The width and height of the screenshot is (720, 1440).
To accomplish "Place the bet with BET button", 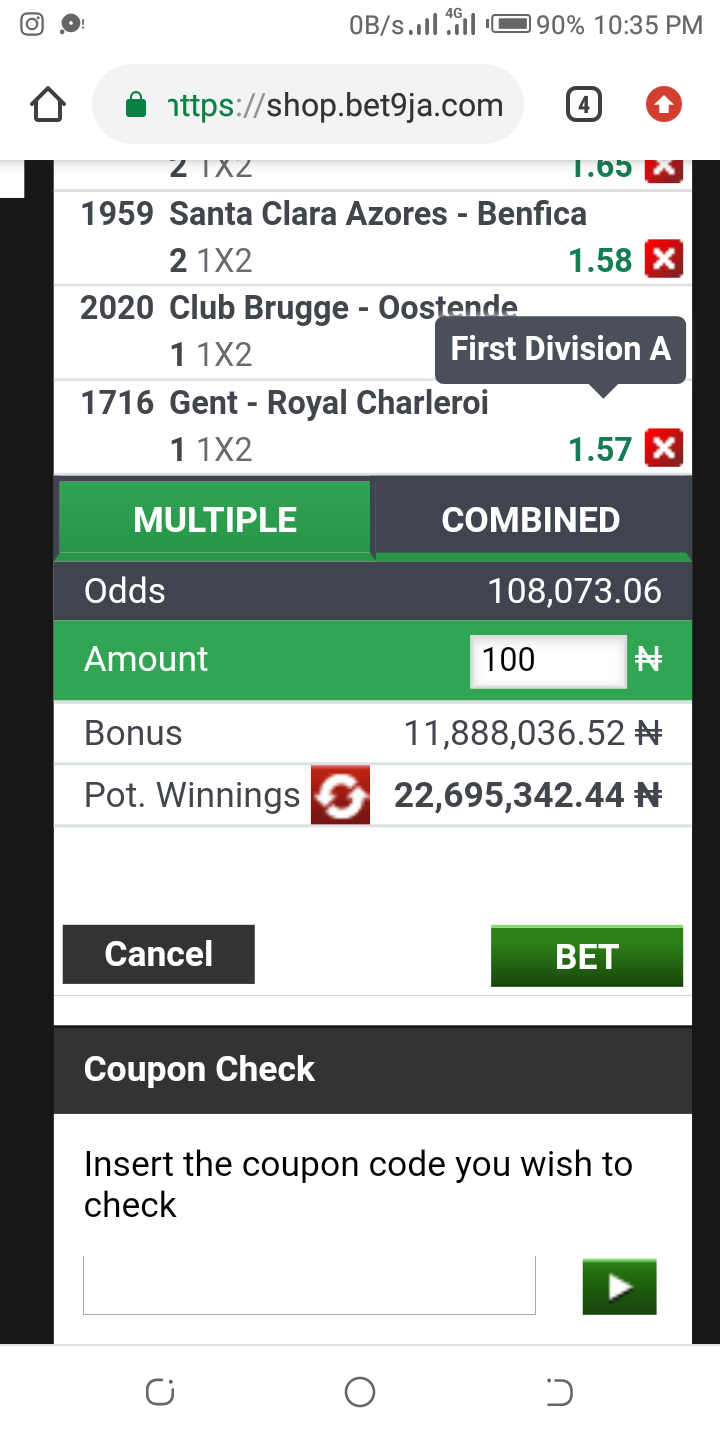I will point(586,956).
